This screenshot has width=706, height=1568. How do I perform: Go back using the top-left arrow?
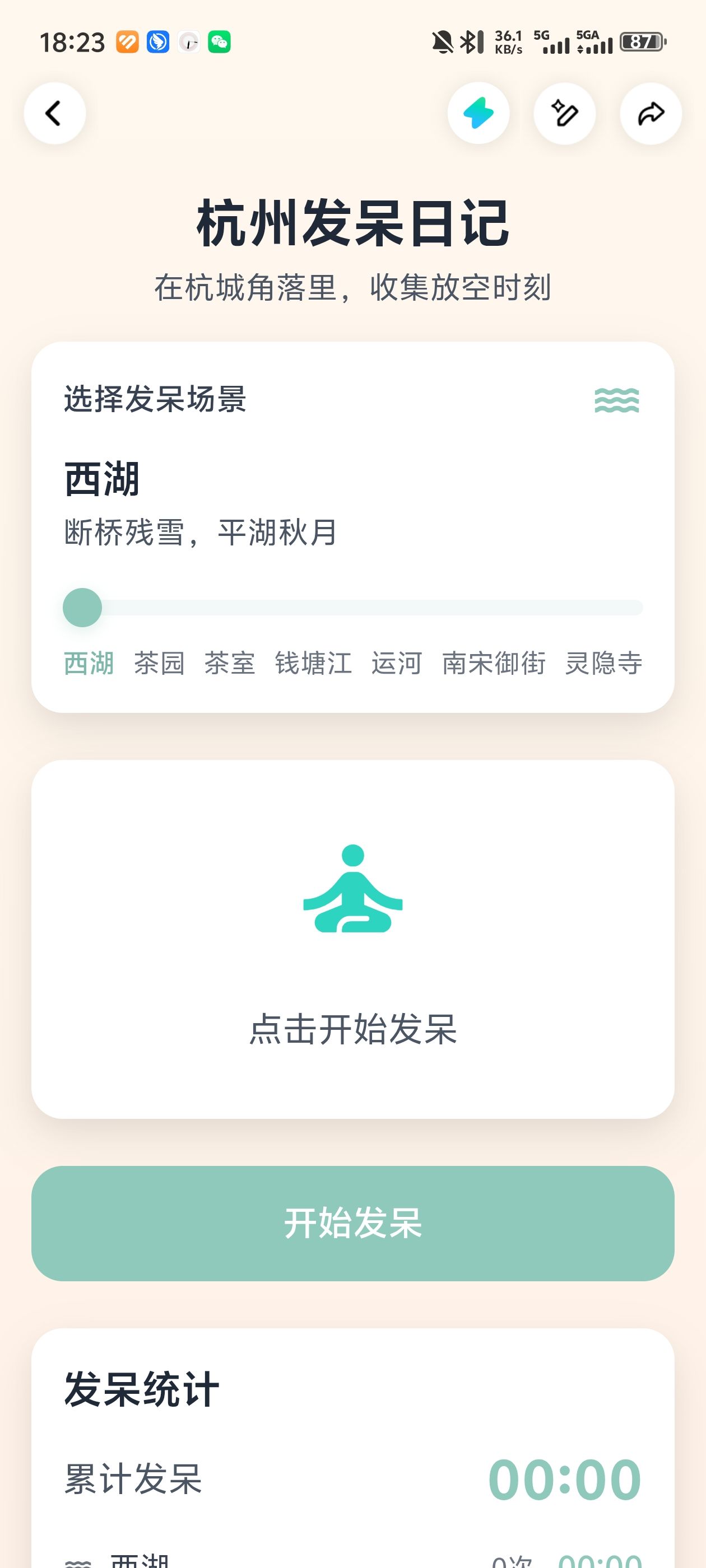click(x=55, y=113)
